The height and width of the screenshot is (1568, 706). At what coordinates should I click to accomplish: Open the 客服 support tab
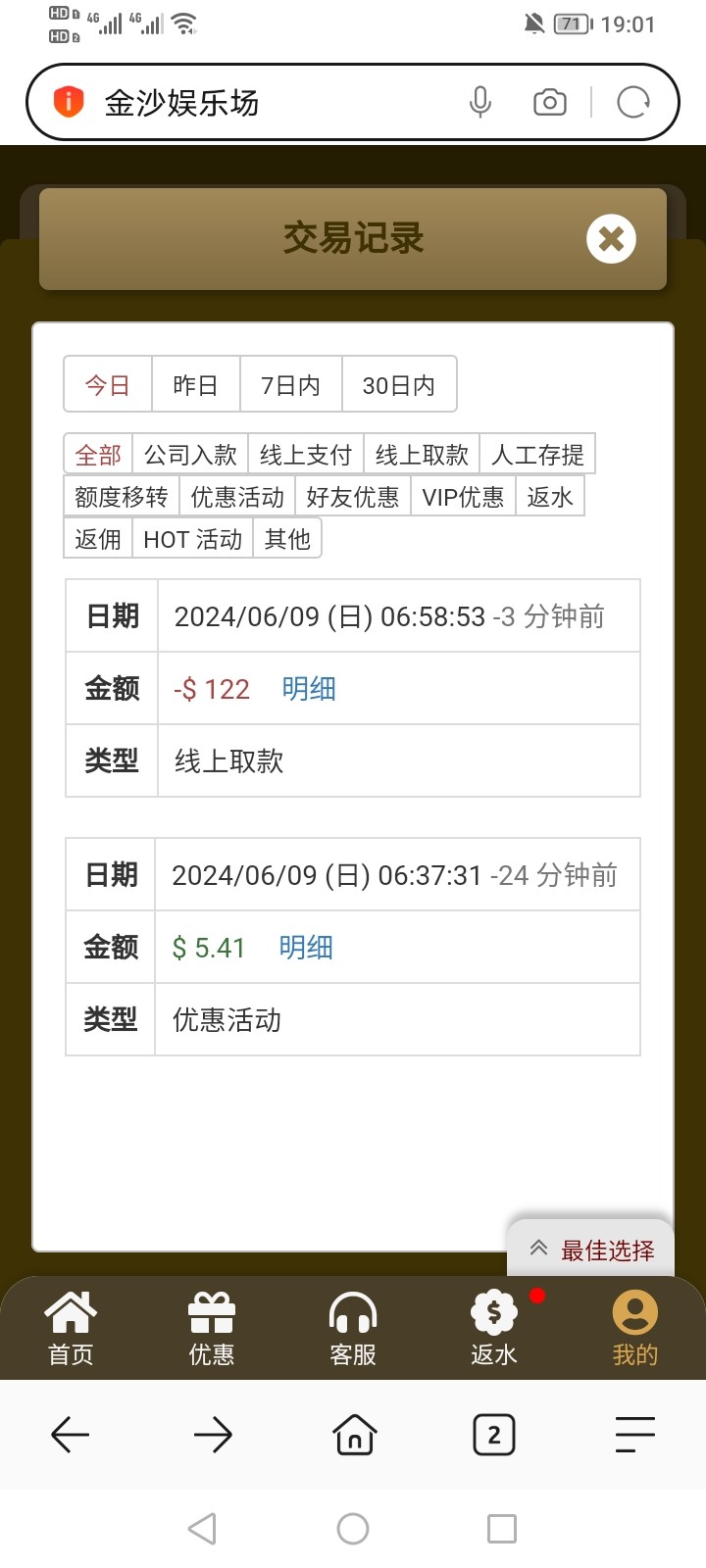pyautogui.click(x=353, y=1329)
